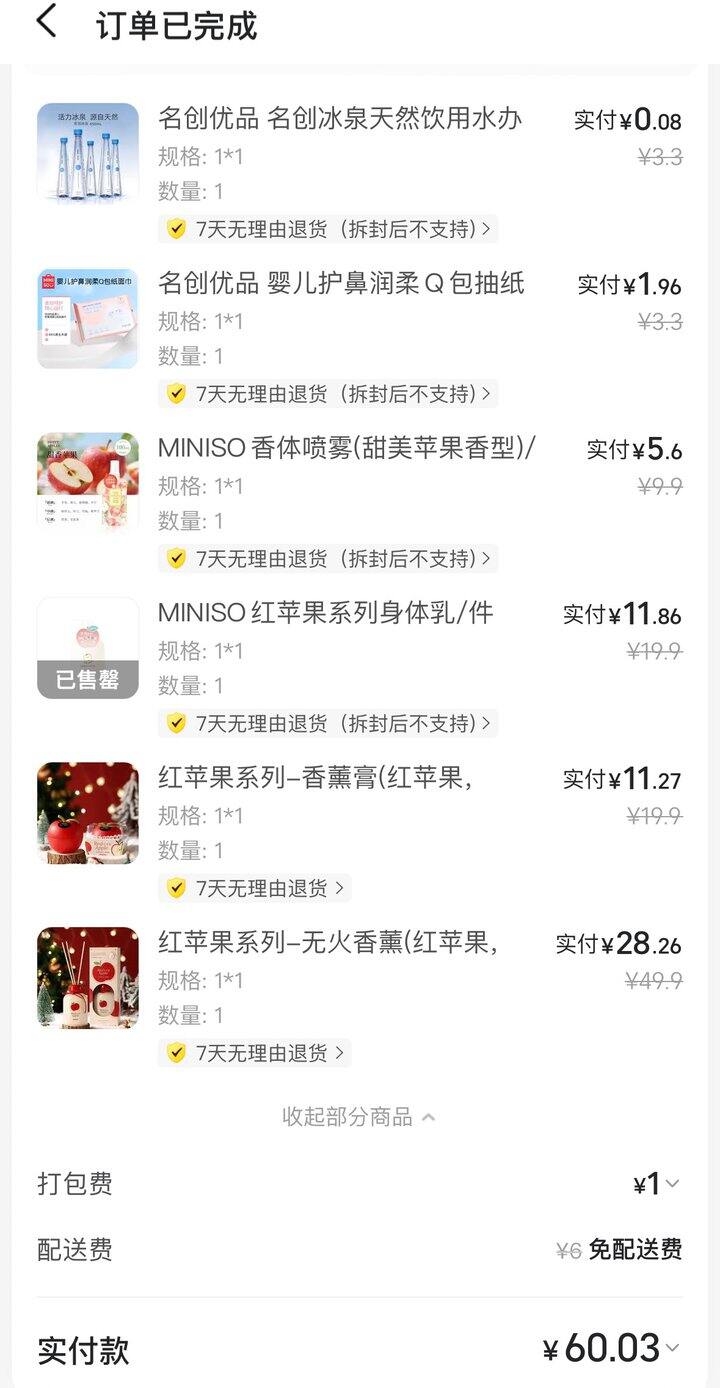Expand the 实付款 ¥60.03 breakdown
The height and width of the screenshot is (1388, 720).
612,1349
